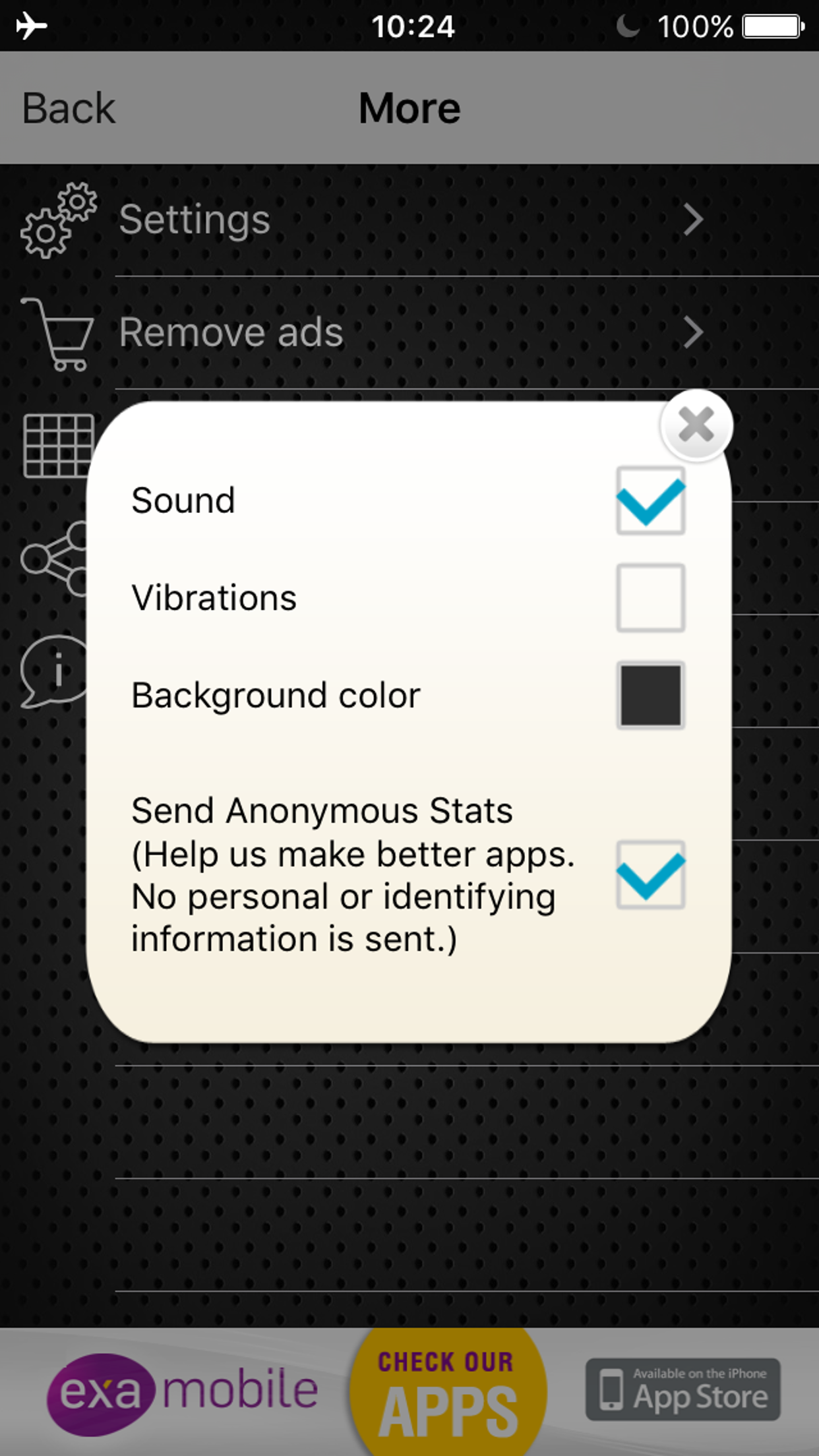Disable Send Anonymous Stats
The width and height of the screenshot is (819, 1456).
[x=650, y=874]
